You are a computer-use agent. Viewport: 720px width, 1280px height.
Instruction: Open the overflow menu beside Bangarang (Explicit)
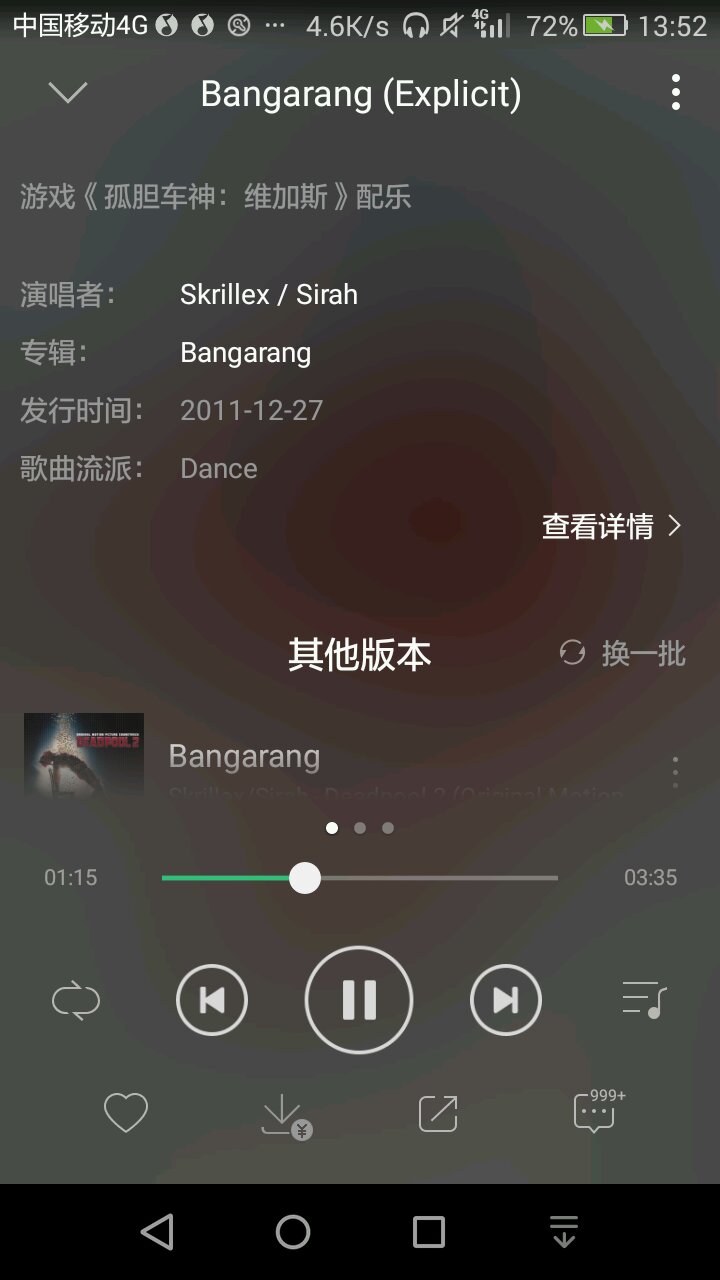coord(676,93)
